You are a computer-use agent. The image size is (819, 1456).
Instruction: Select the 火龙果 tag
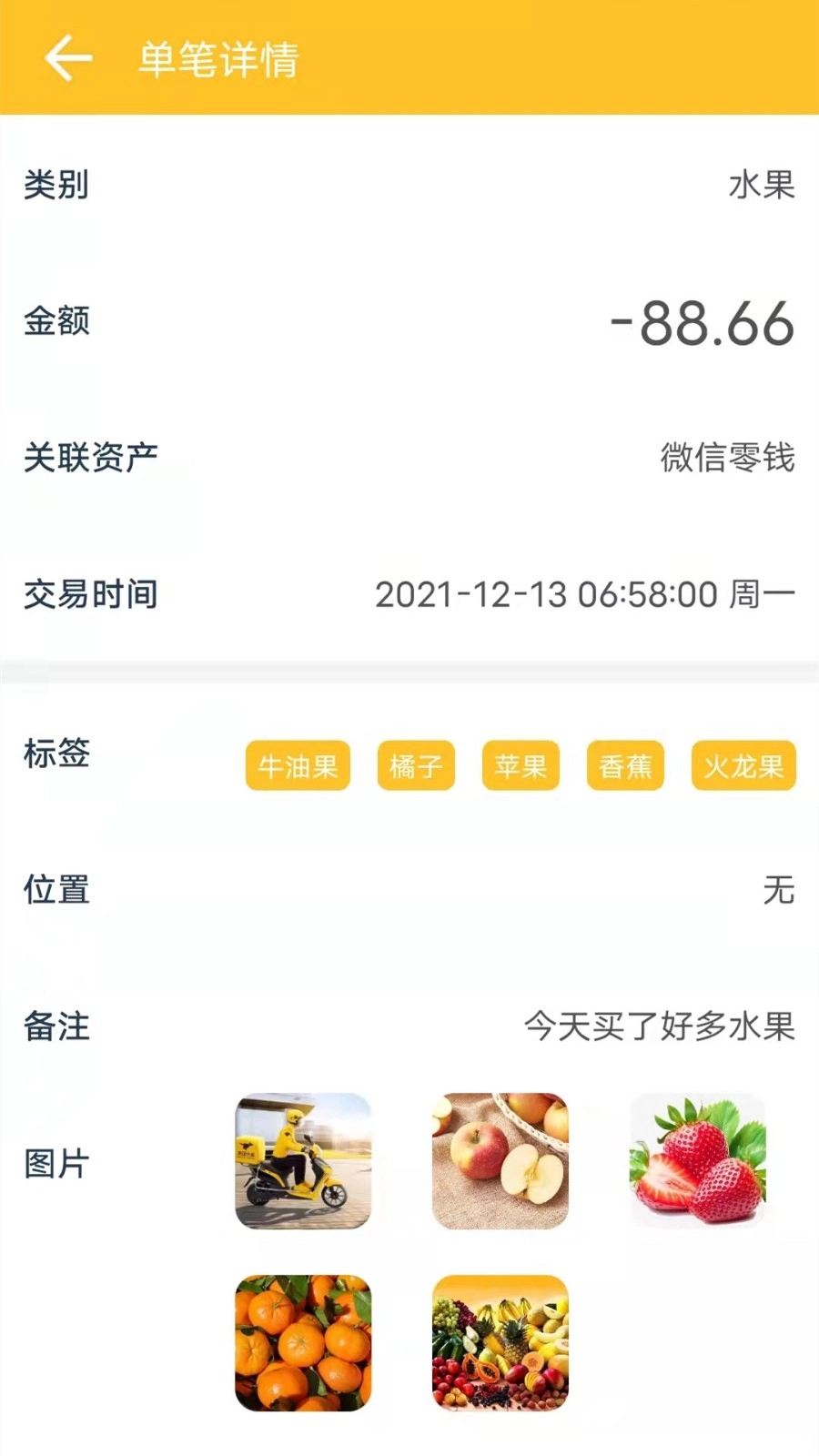(743, 766)
